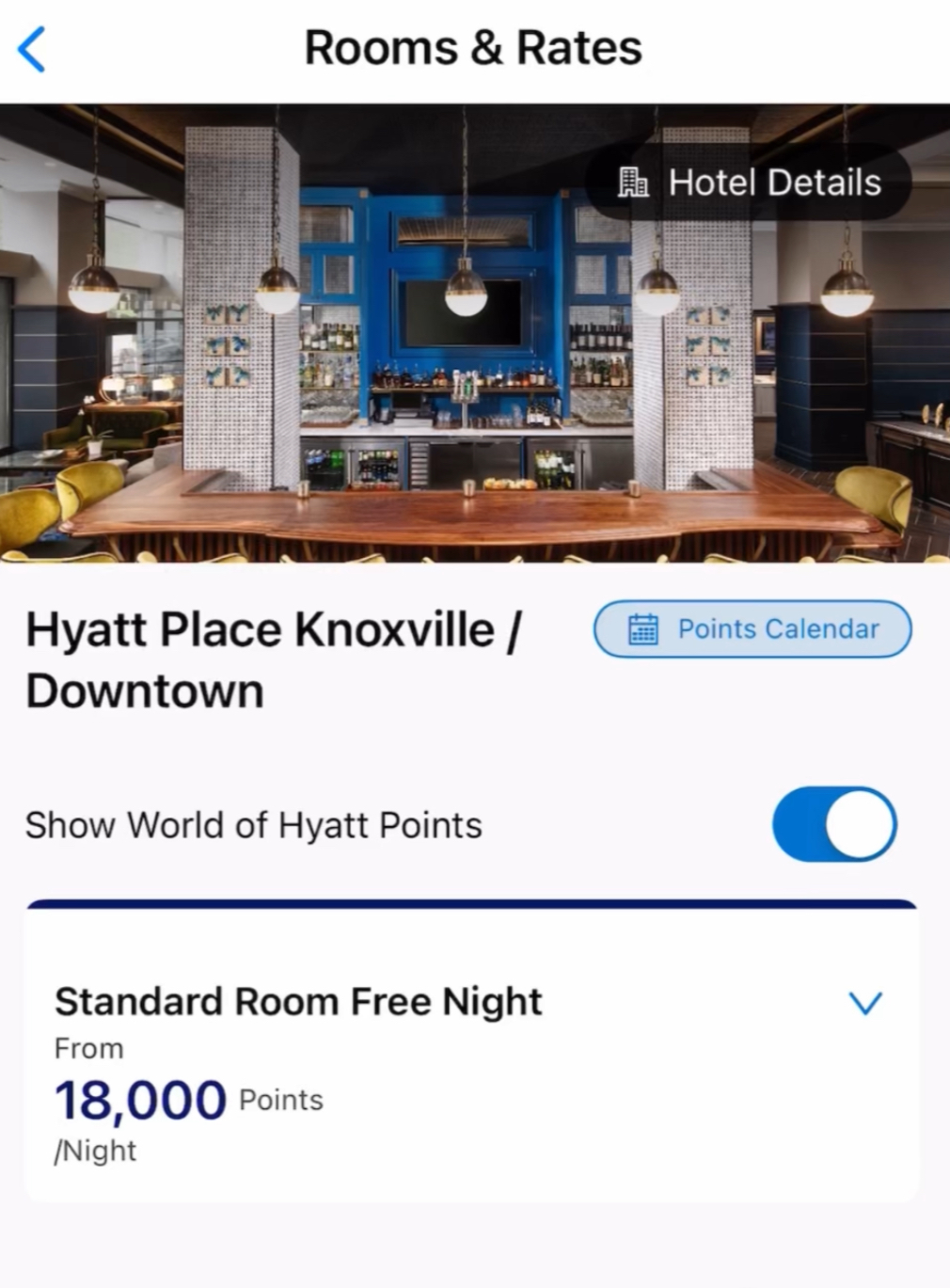Tap the calendar icon in Points Calendar button
950x1288 pixels.
(641, 629)
